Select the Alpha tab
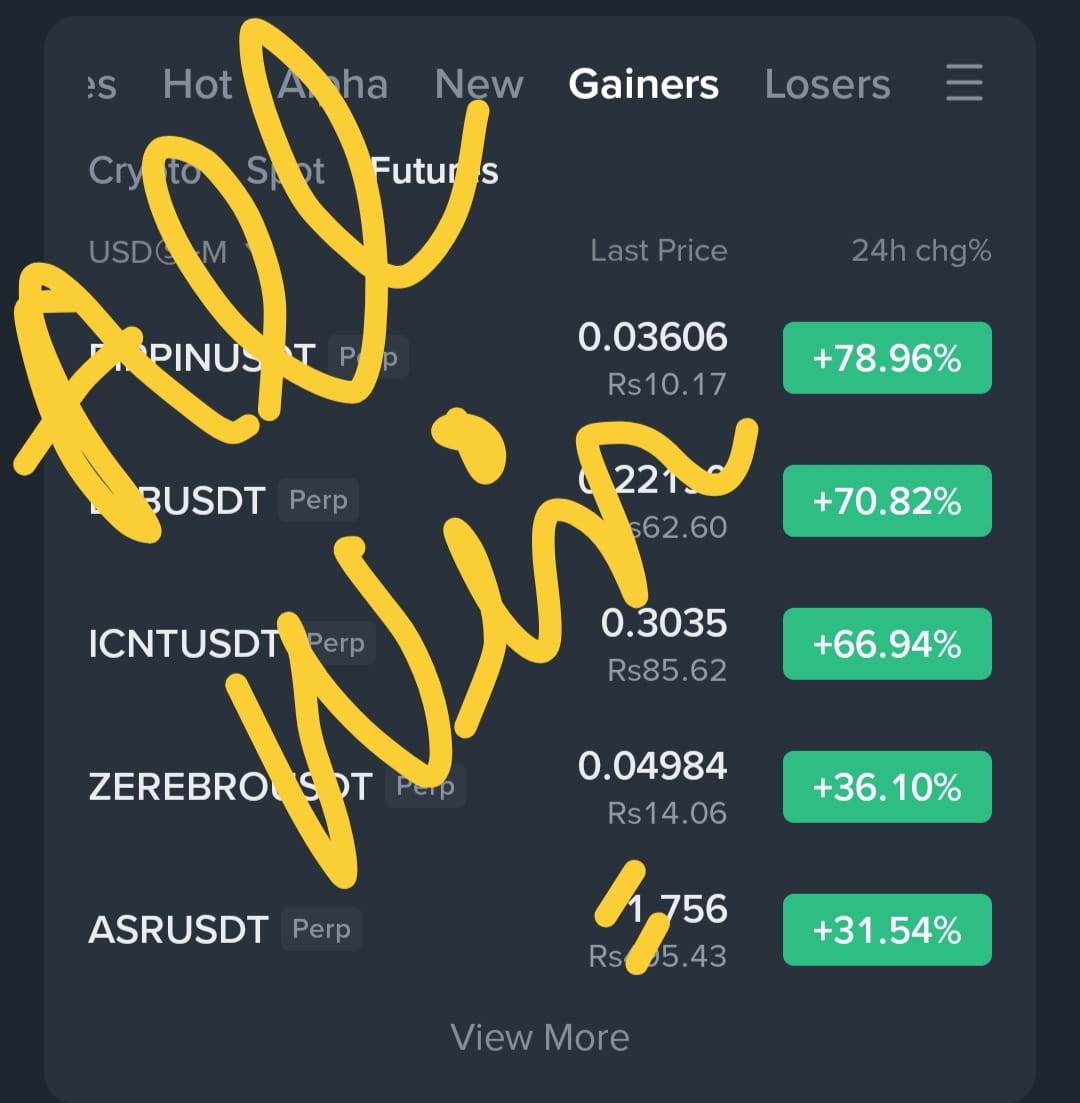Screen dimensions: 1080x1103 330,85
